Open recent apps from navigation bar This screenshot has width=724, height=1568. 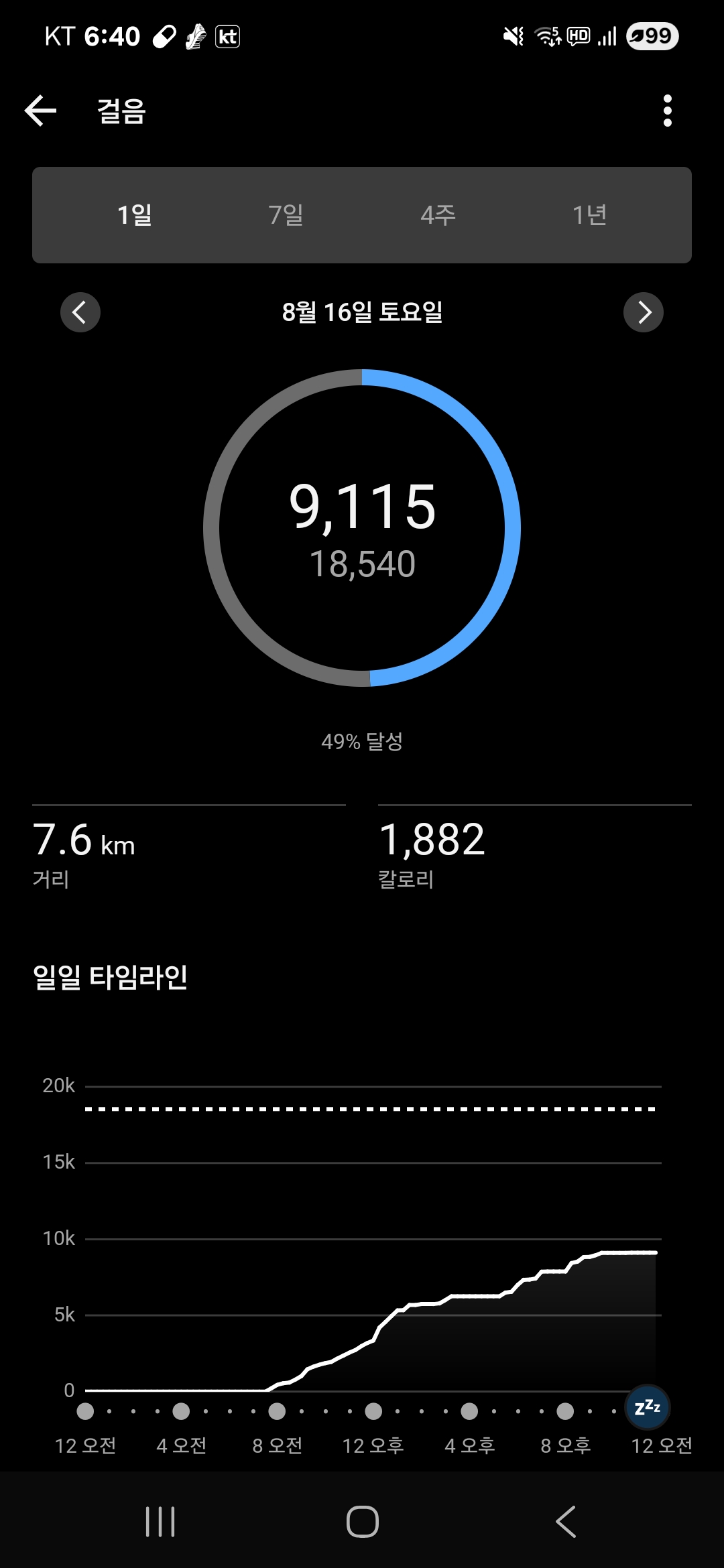160,1521
